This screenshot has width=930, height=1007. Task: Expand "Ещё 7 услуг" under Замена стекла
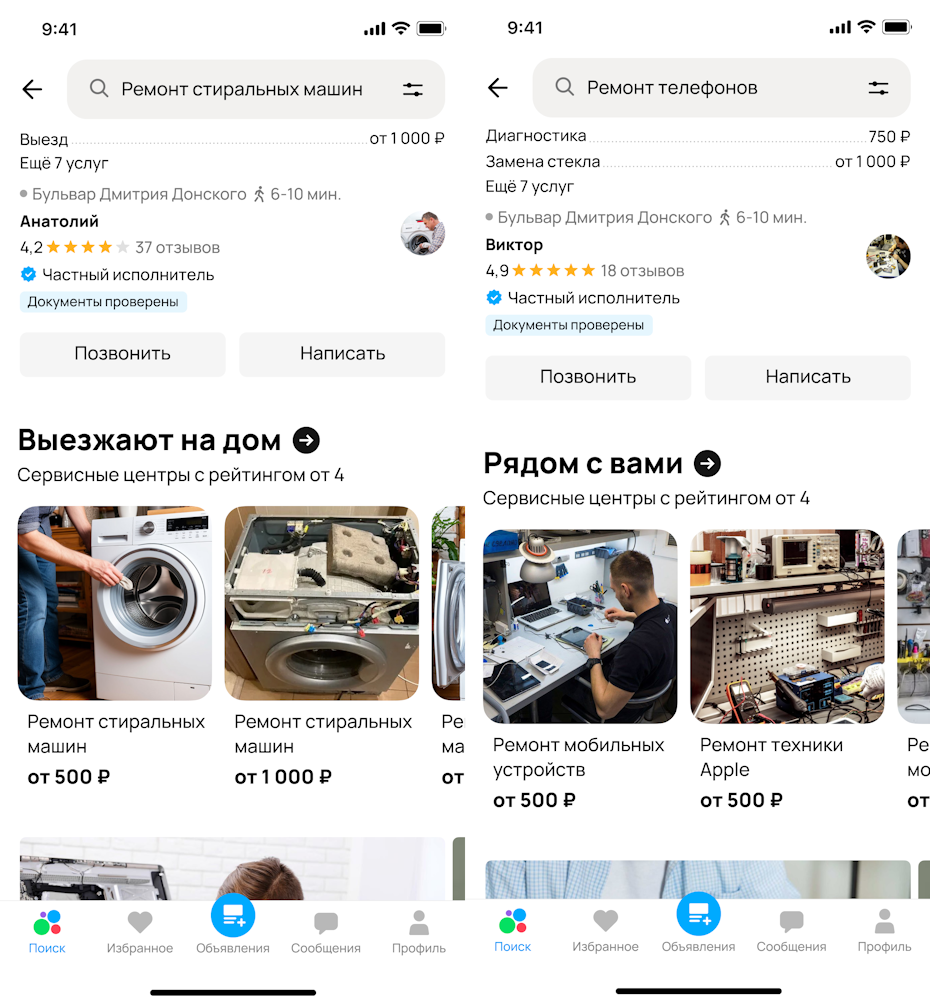click(530, 186)
